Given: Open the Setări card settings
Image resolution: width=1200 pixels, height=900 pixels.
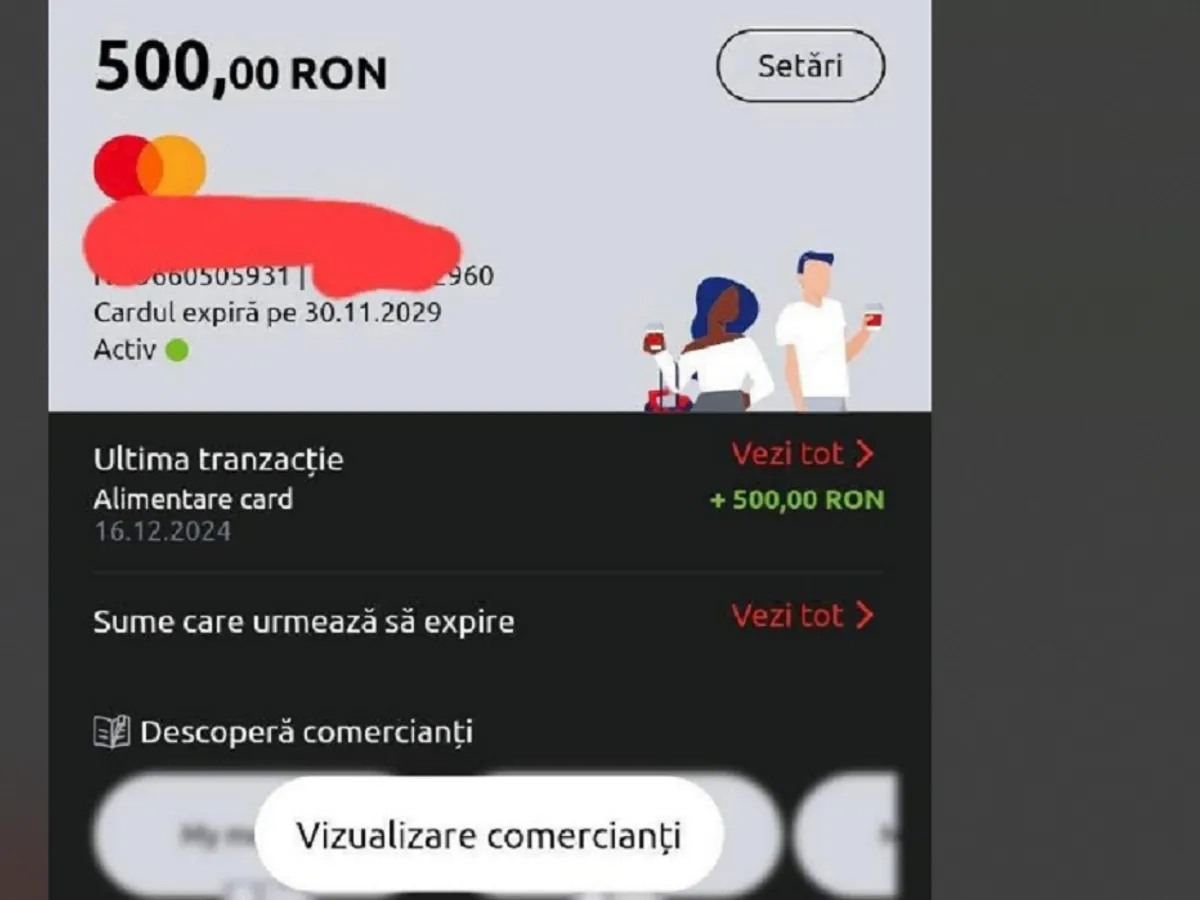Looking at the screenshot, I should coord(800,66).
